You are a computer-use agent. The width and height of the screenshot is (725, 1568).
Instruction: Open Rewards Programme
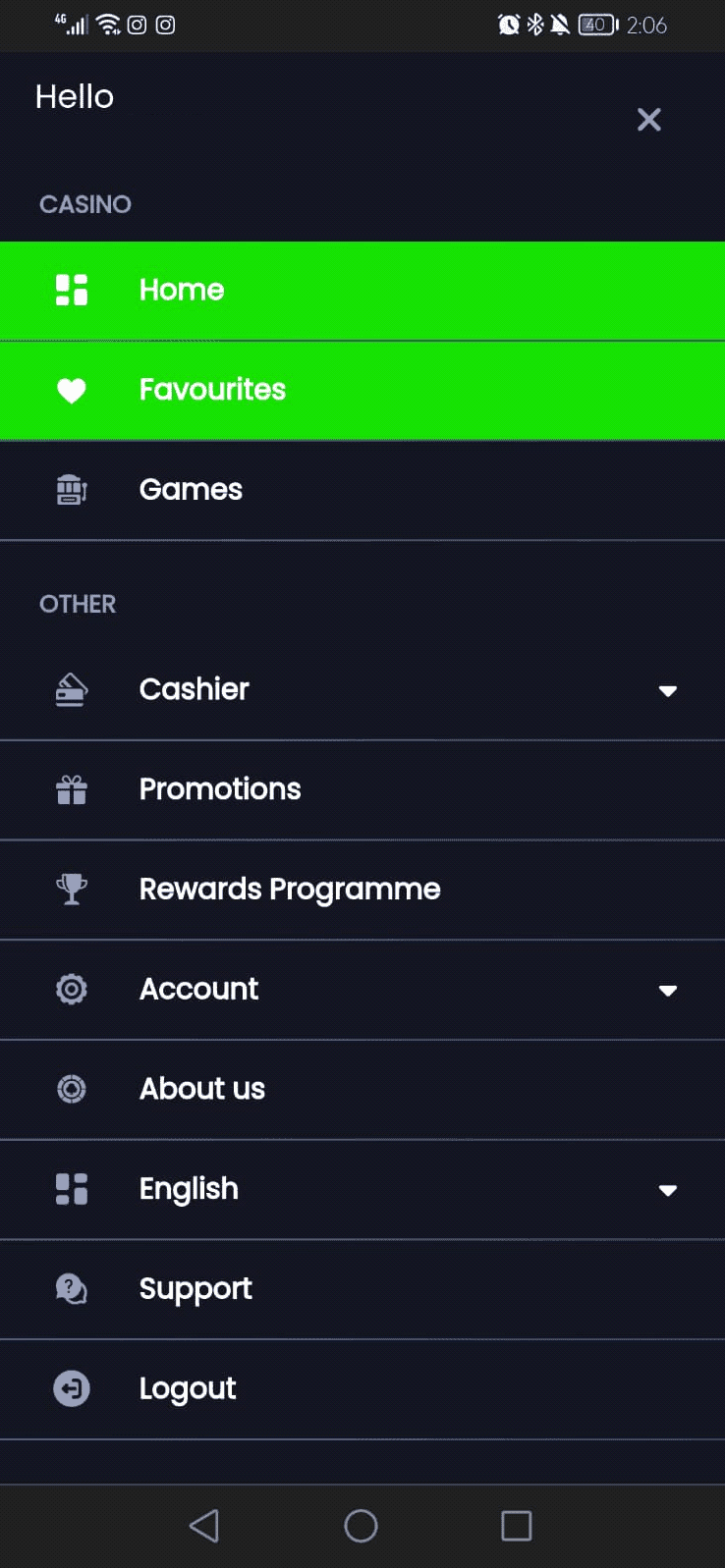[290, 890]
